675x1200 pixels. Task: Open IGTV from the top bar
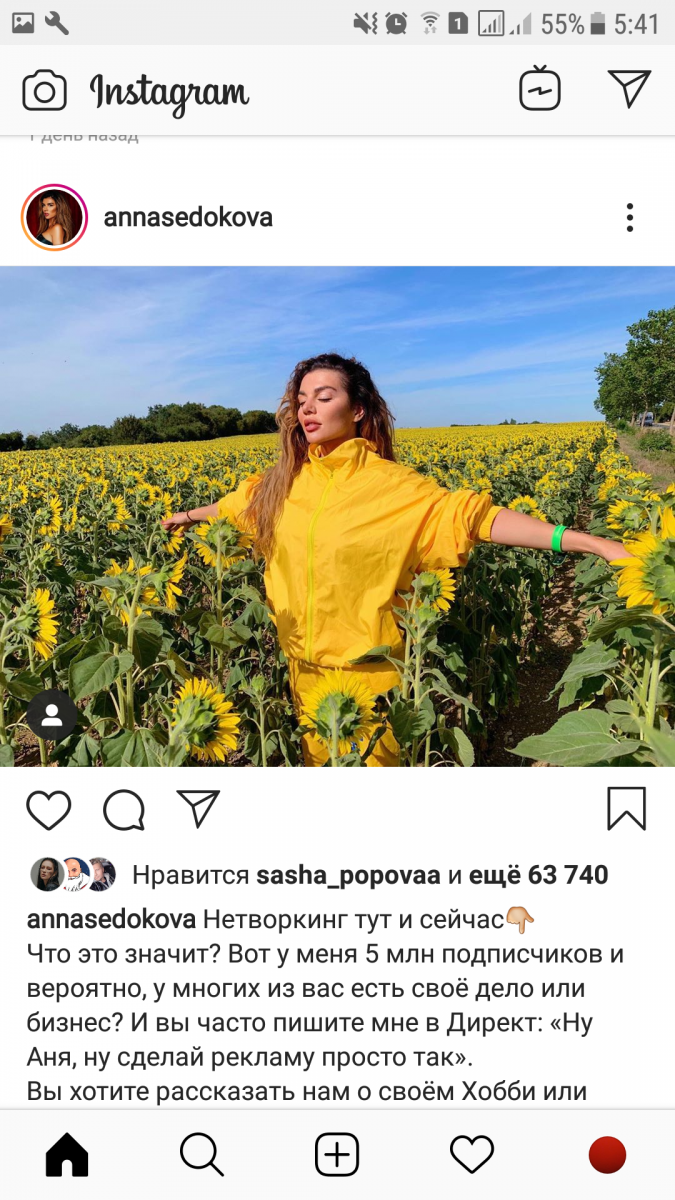[x=540, y=89]
